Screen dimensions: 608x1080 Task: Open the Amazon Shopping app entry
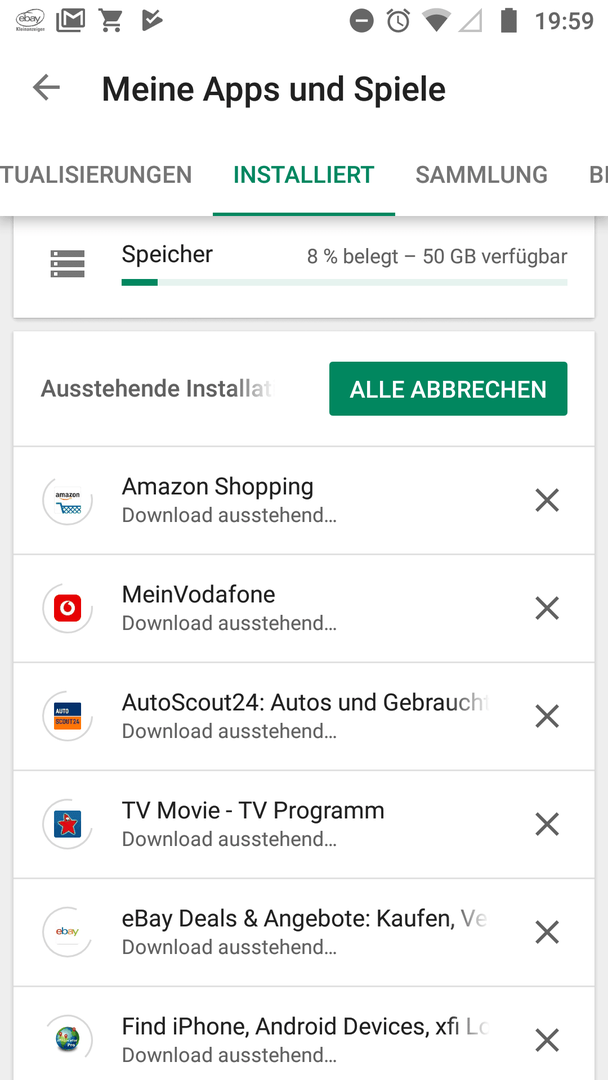click(269, 501)
